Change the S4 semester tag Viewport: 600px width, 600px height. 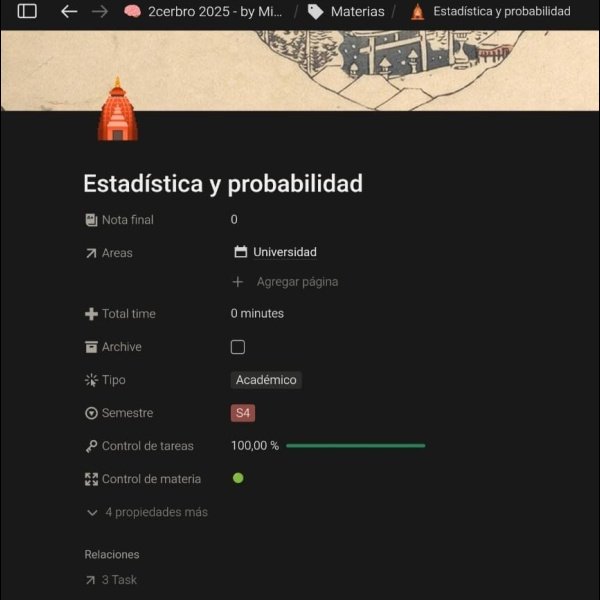[x=242, y=413]
